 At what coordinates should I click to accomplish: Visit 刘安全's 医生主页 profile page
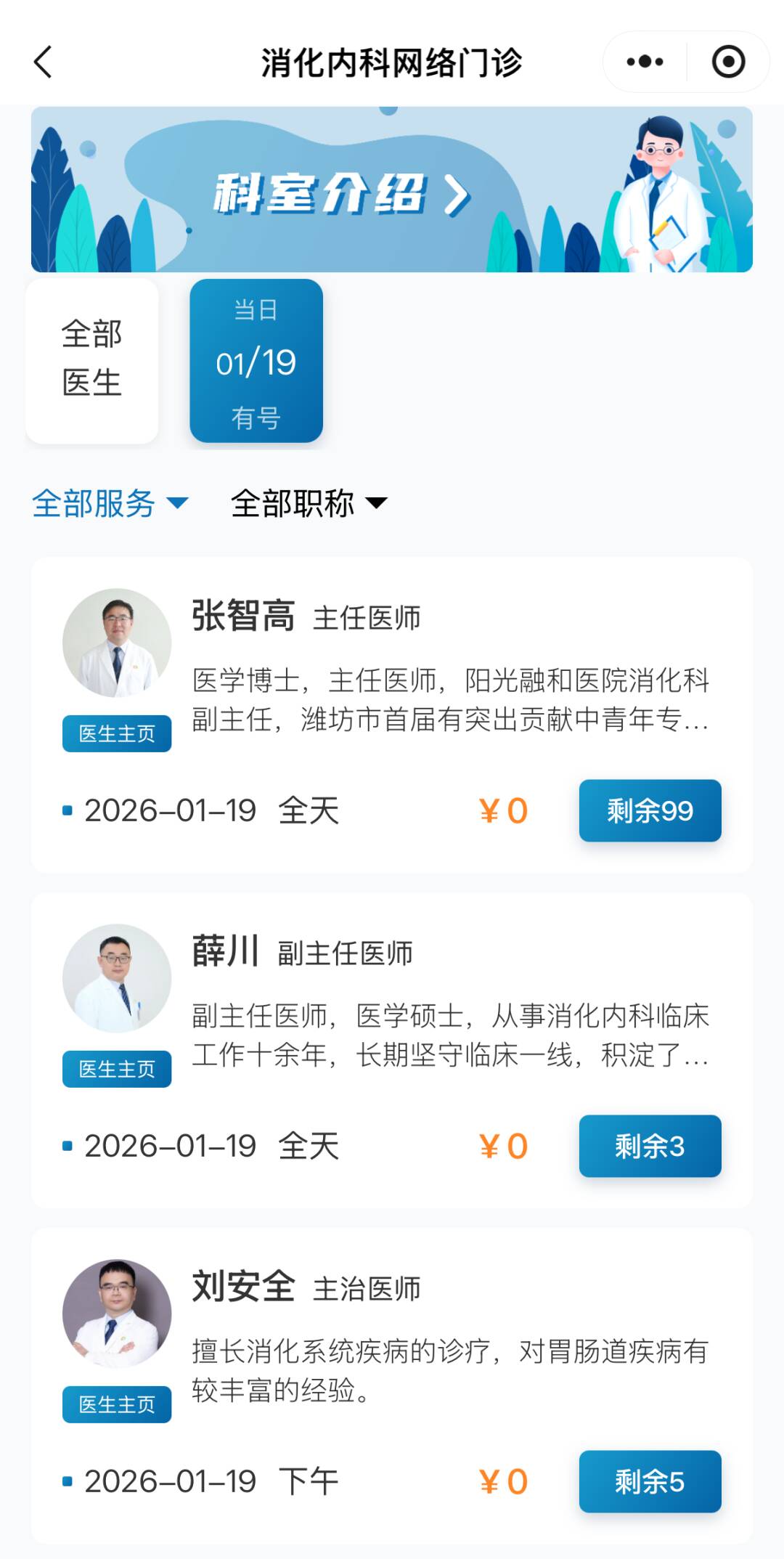[117, 1404]
